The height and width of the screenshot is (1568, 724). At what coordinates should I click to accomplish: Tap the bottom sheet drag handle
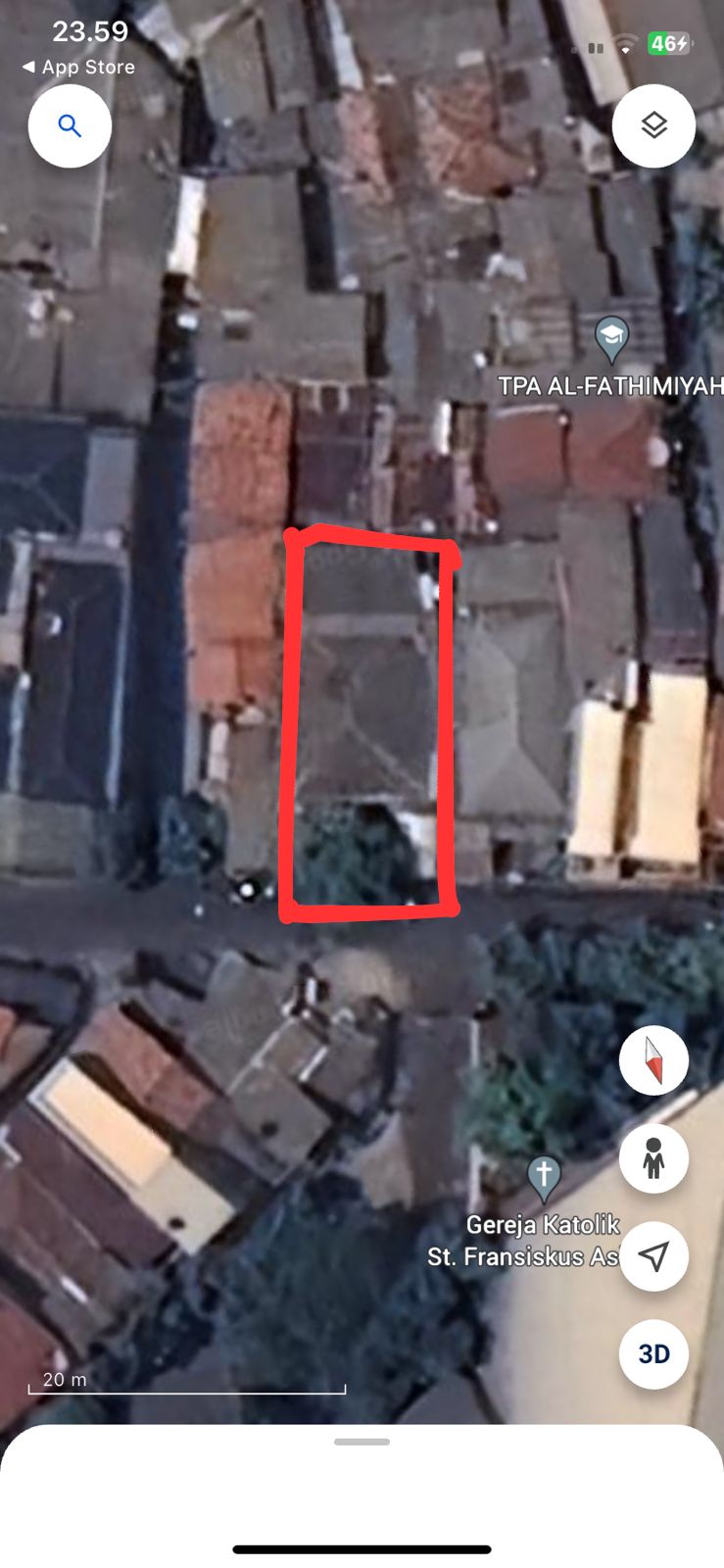(362, 1442)
